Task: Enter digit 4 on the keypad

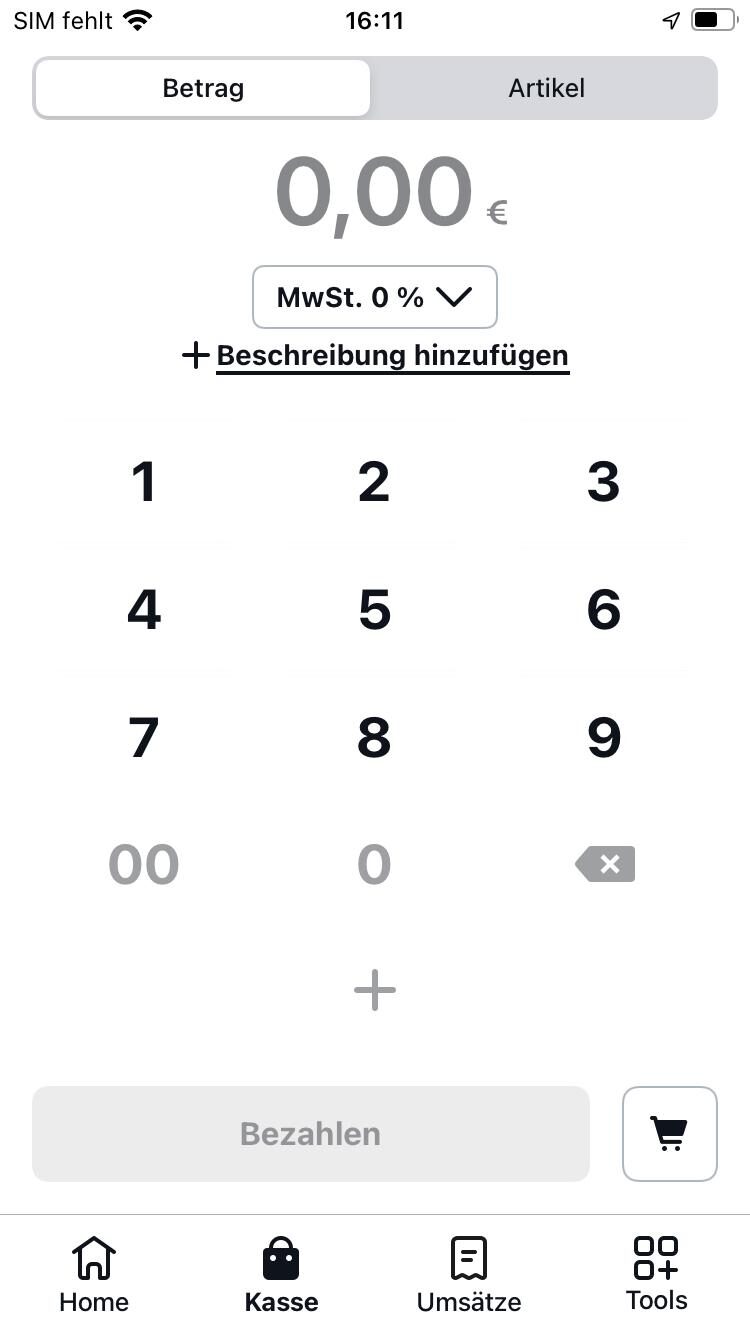Action: coord(144,610)
